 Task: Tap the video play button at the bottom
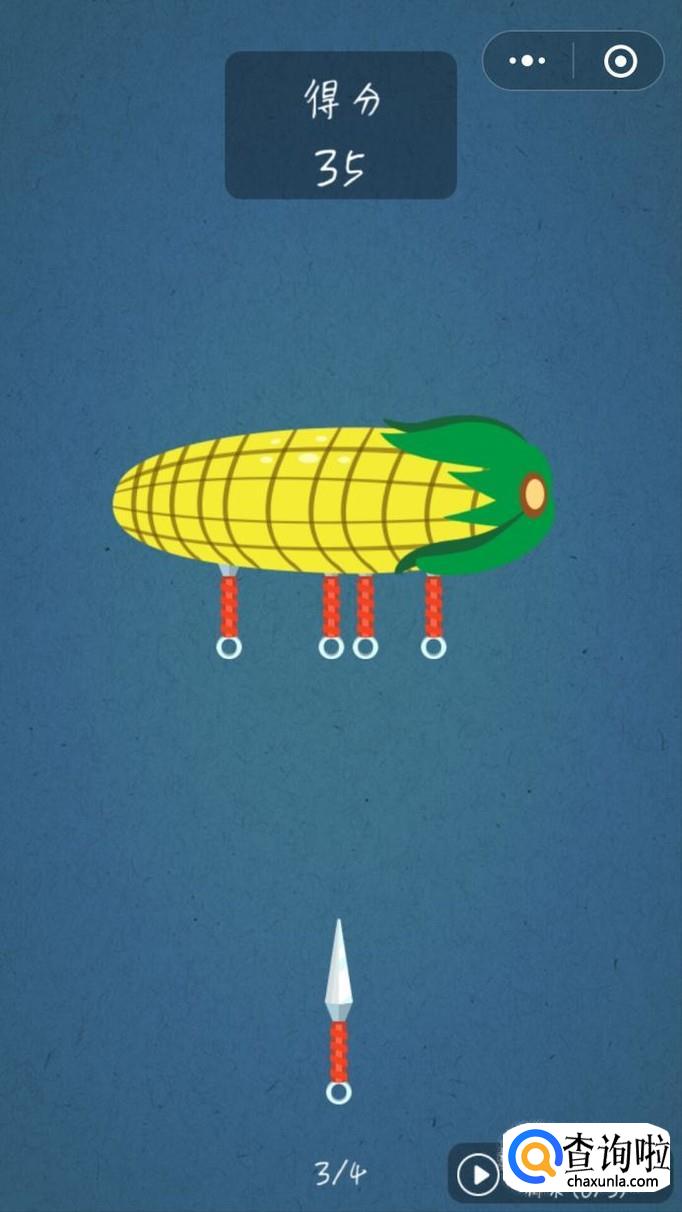[x=478, y=1173]
